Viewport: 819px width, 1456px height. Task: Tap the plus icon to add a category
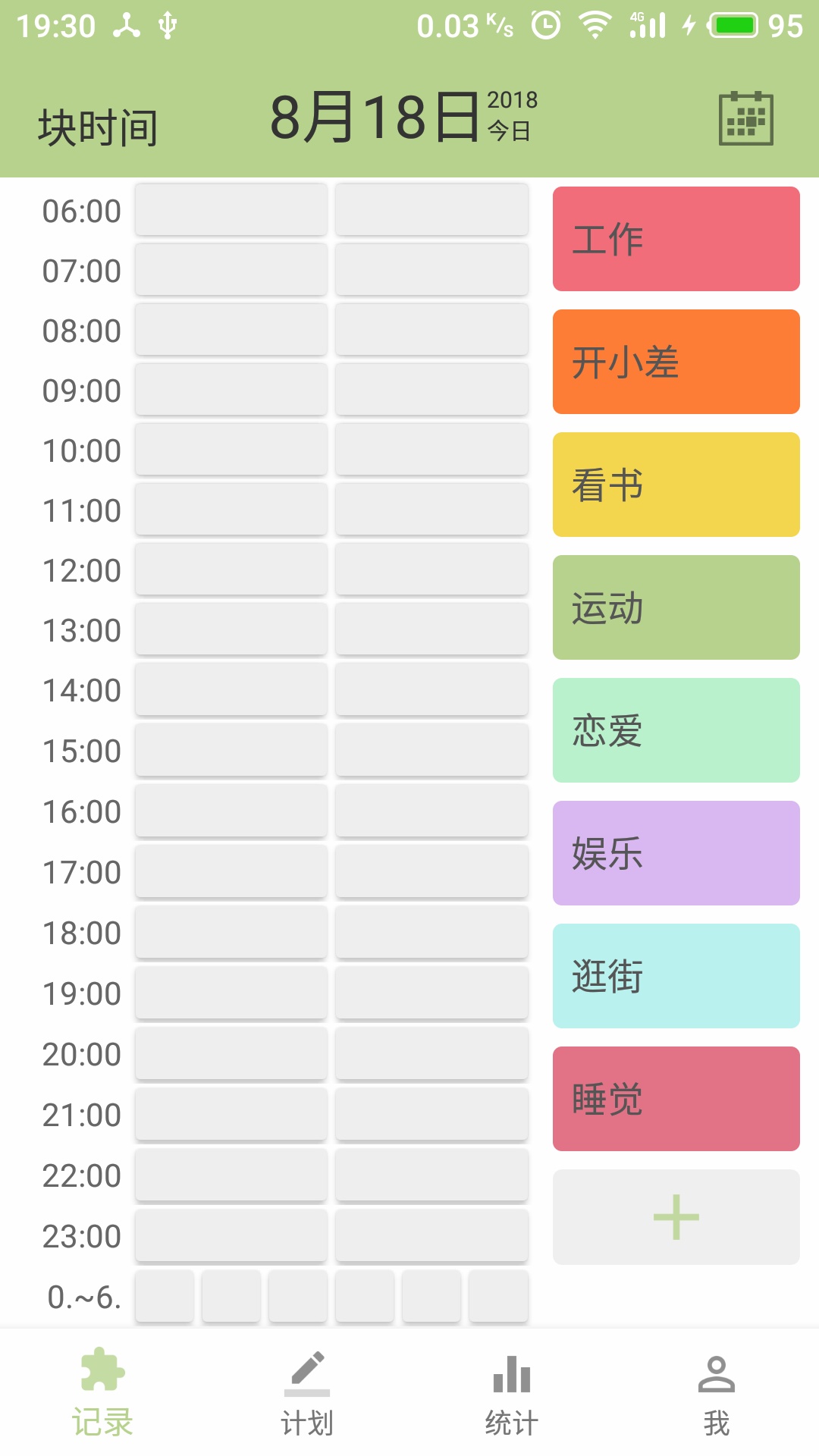[x=675, y=1219]
